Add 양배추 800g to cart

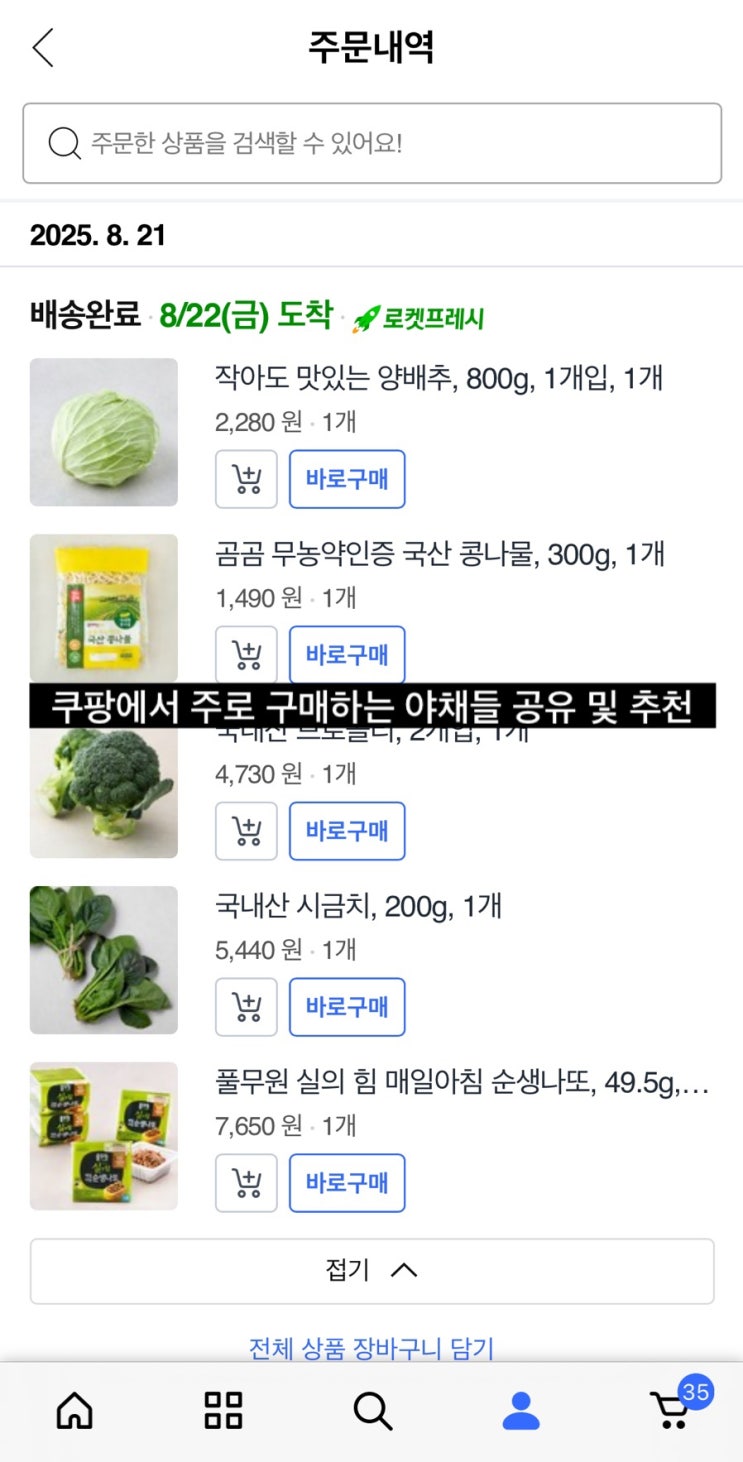point(246,479)
